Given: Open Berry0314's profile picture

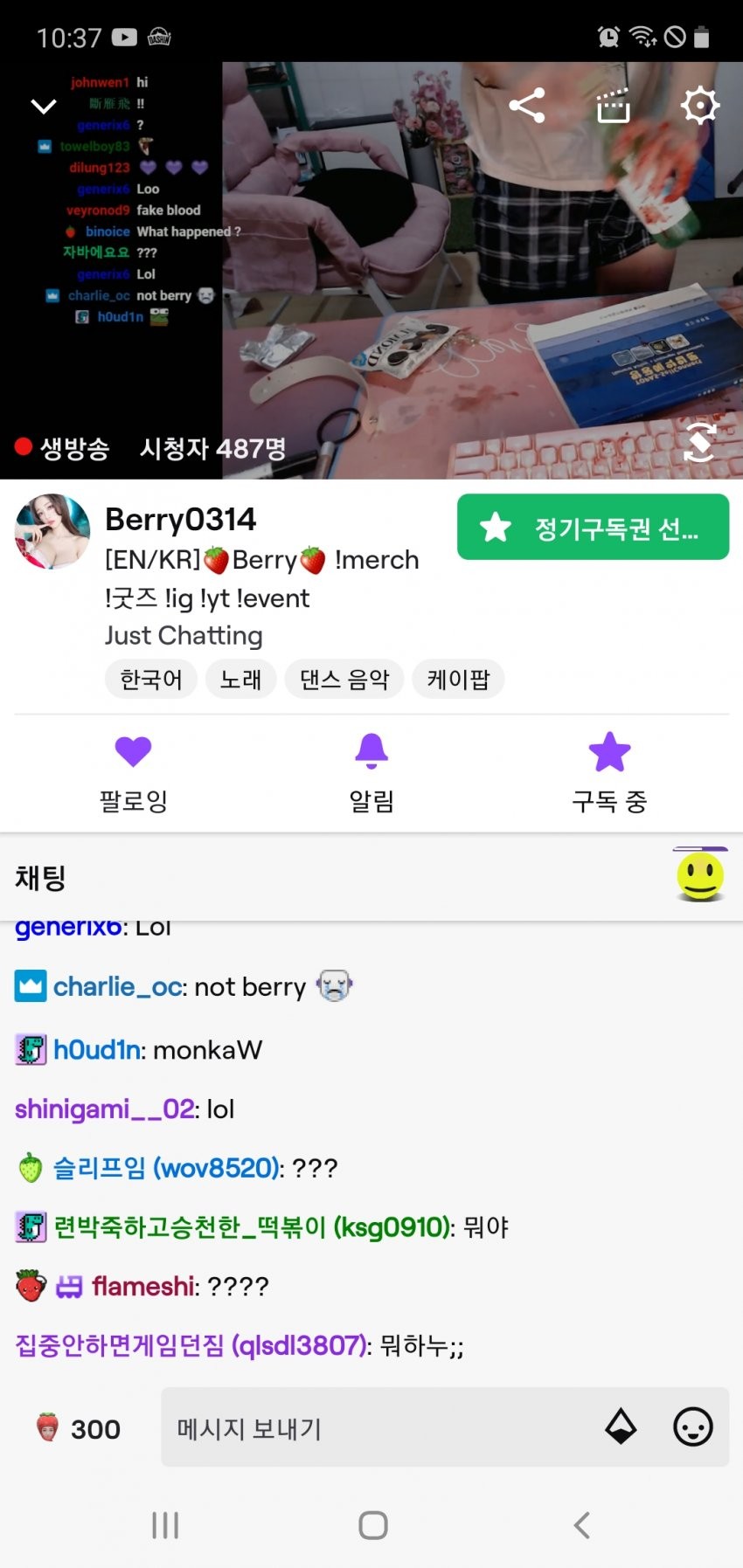Looking at the screenshot, I should tap(52, 531).
